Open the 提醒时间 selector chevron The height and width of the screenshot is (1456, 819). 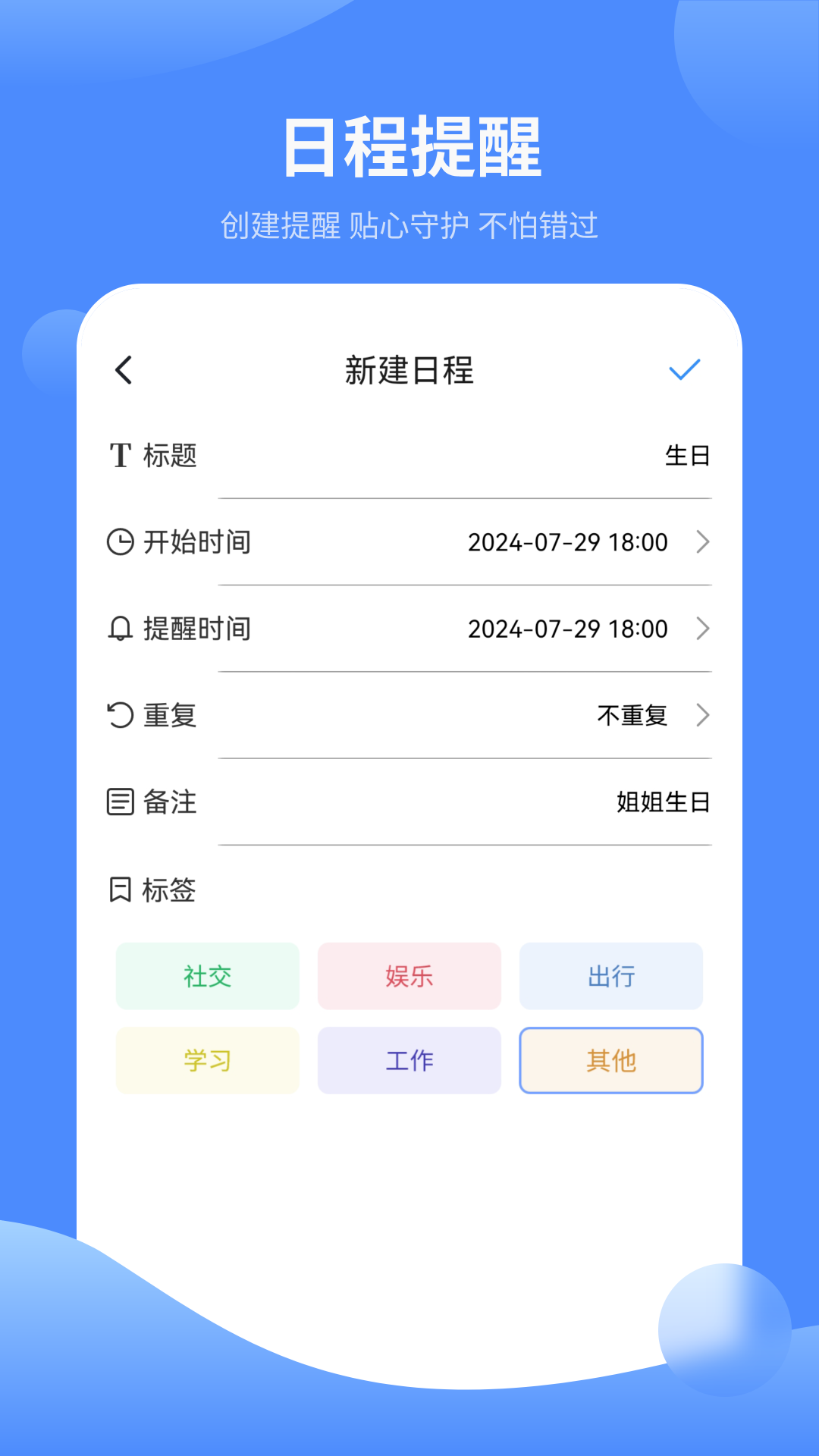click(x=704, y=629)
